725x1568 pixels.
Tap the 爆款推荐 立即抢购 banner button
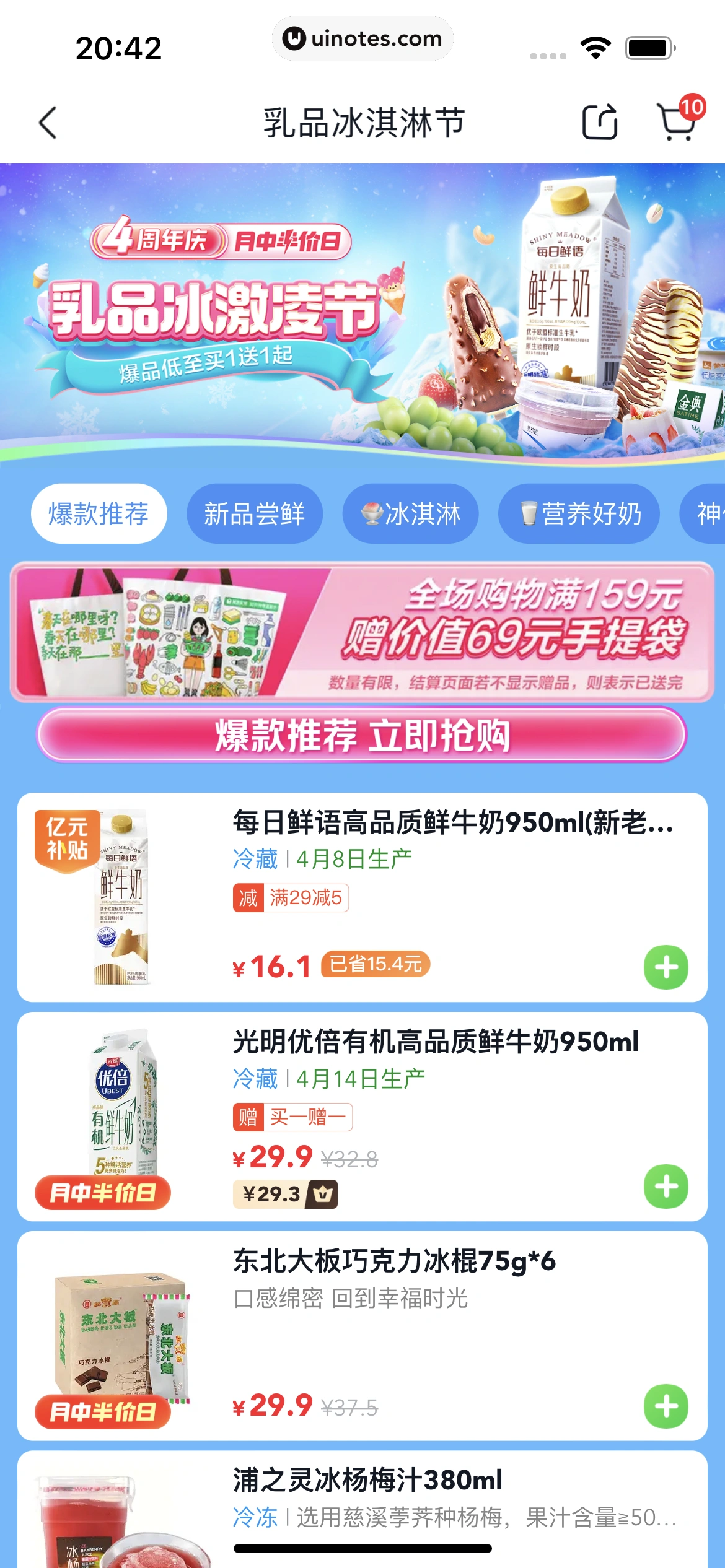(362, 735)
